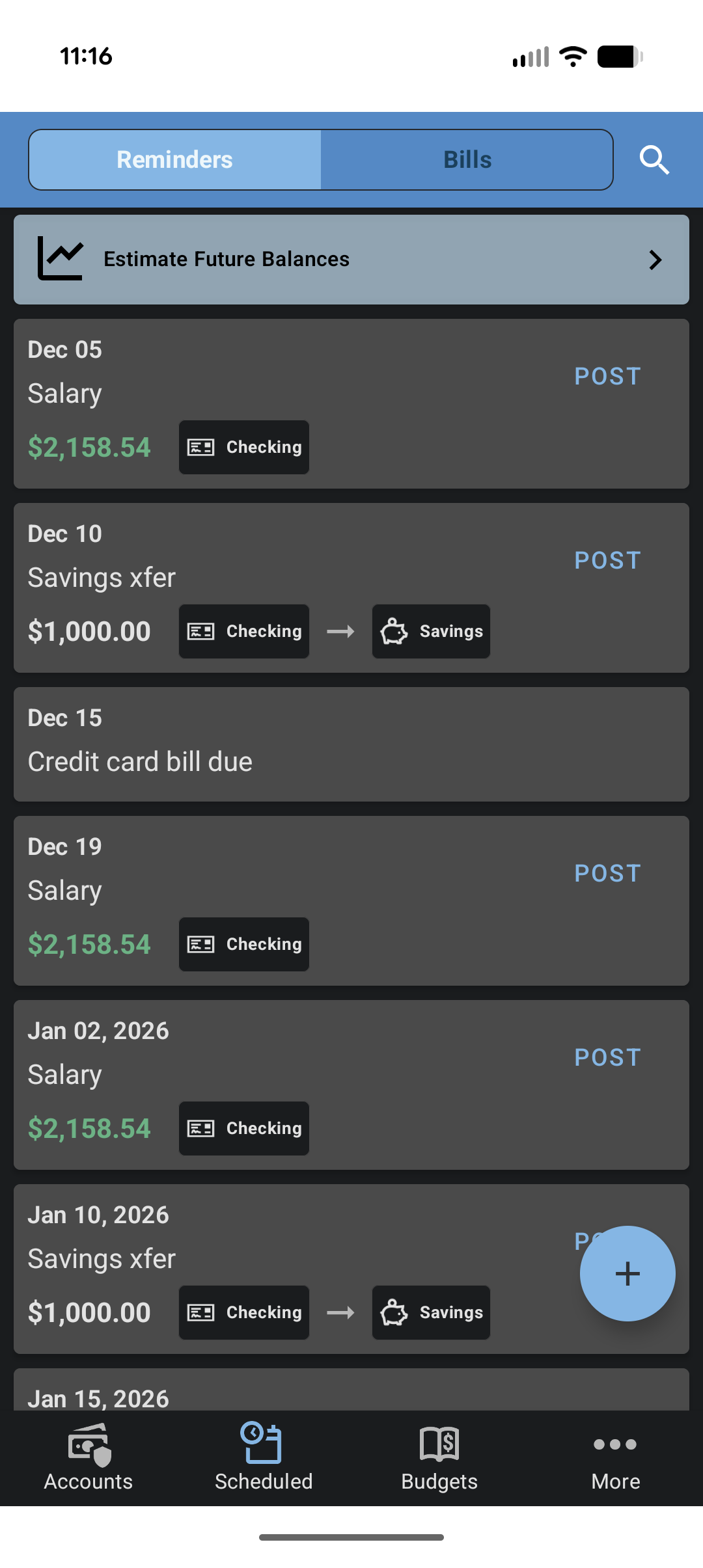Viewport: 703px width, 1568px height.
Task: Open Estimate Future Balances
Action: pos(351,260)
